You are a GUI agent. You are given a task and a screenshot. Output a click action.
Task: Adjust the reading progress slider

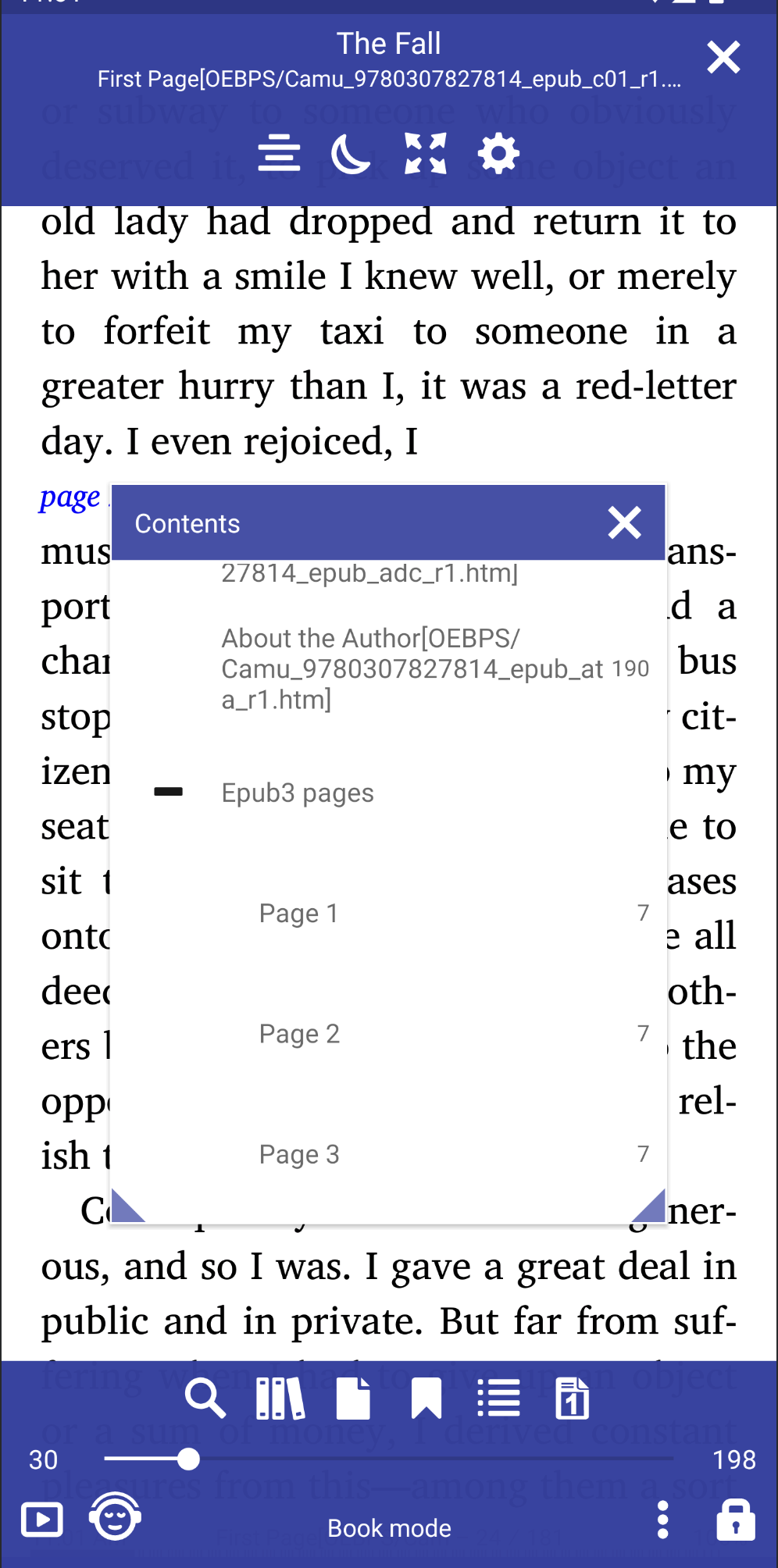click(188, 1459)
